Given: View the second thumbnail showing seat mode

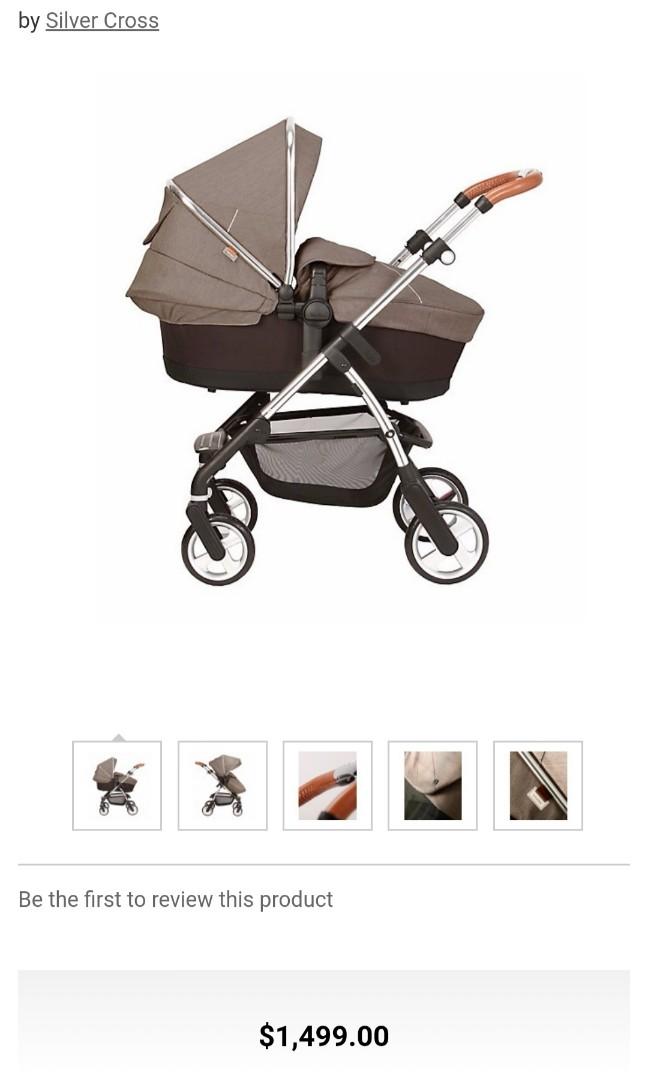Looking at the screenshot, I should tap(222, 786).
